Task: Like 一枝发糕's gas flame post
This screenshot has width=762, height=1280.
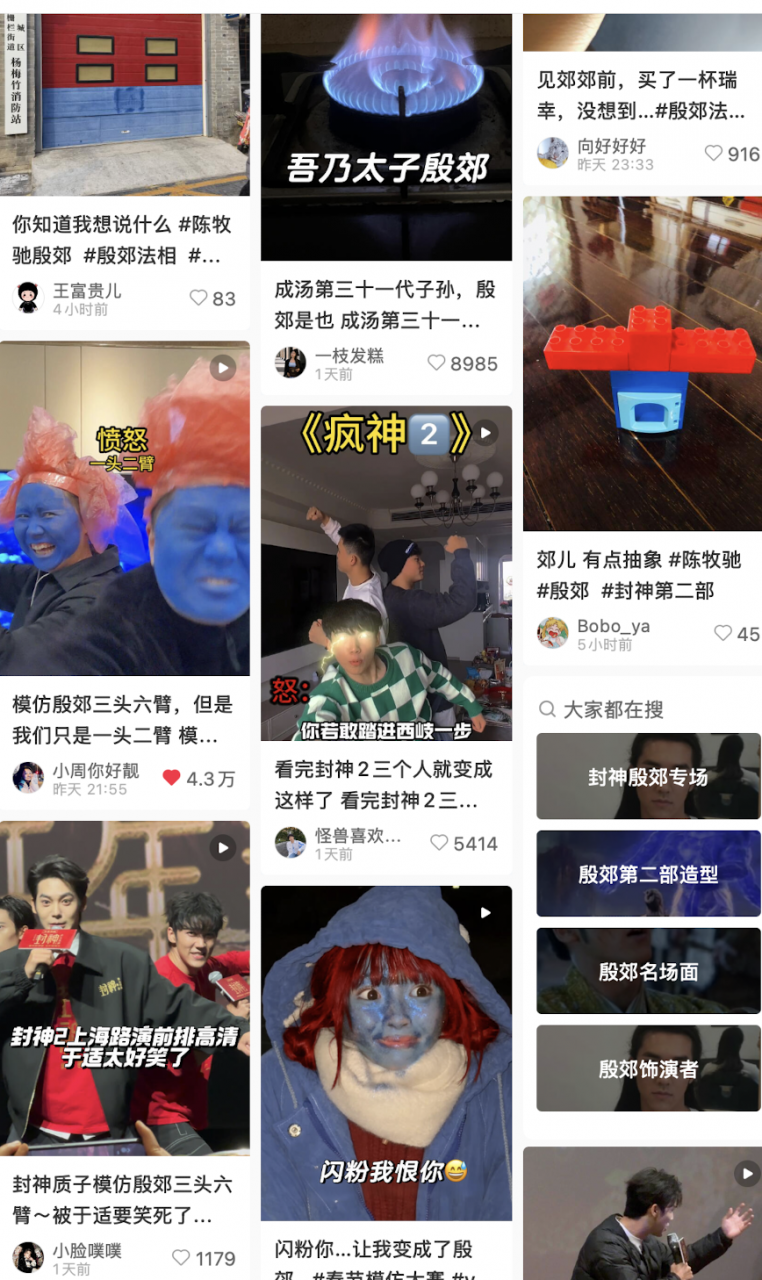Action: [436, 363]
